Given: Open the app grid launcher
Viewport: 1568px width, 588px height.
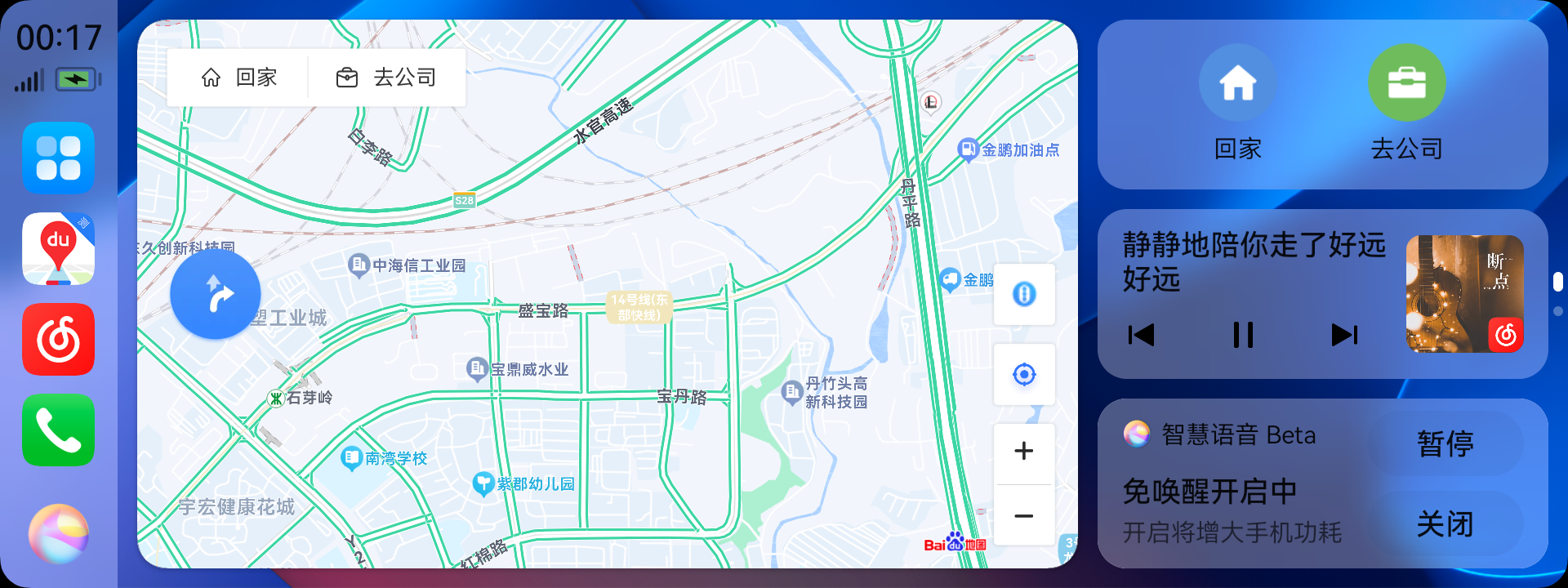Looking at the screenshot, I should pos(58,158).
